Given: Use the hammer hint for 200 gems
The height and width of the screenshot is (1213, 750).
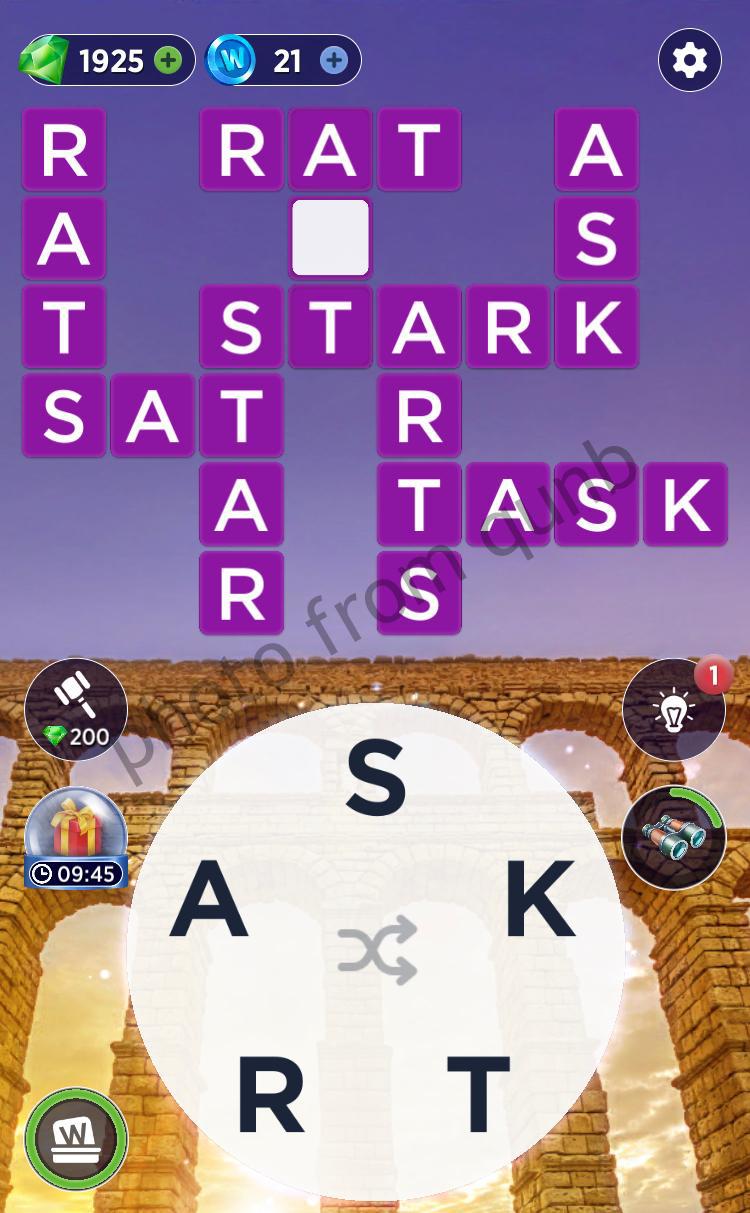Looking at the screenshot, I should 76,709.
